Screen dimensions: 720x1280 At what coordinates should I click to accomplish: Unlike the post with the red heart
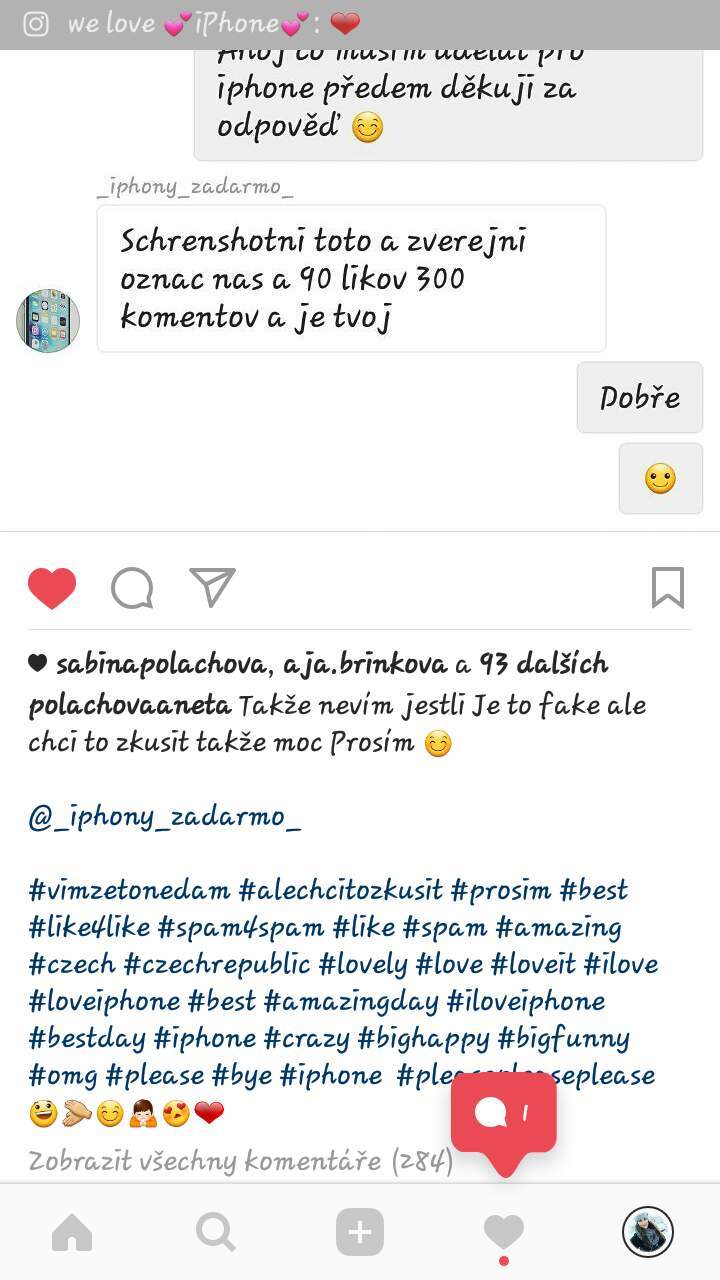[52, 588]
